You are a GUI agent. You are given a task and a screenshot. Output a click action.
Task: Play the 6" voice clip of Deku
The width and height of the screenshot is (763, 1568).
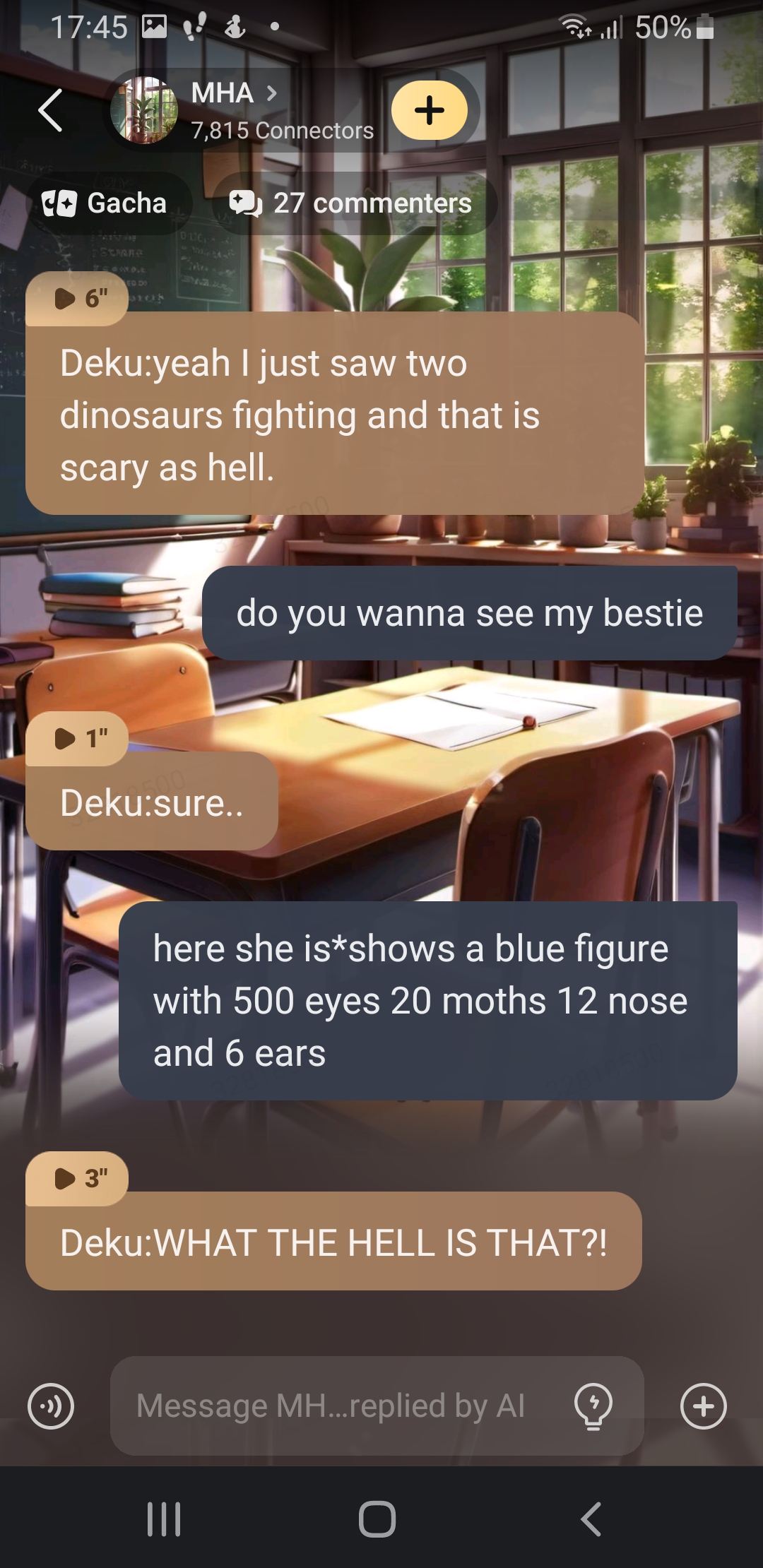(76, 299)
